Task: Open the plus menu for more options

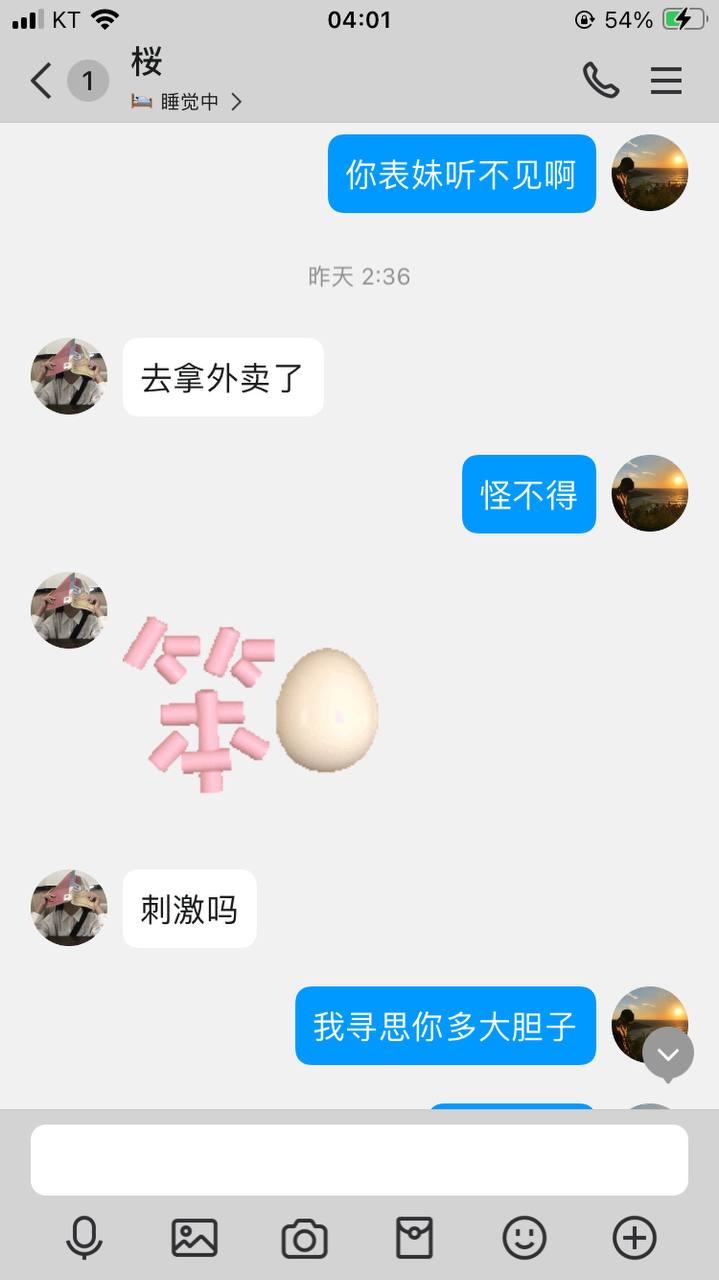Action: click(x=634, y=1238)
